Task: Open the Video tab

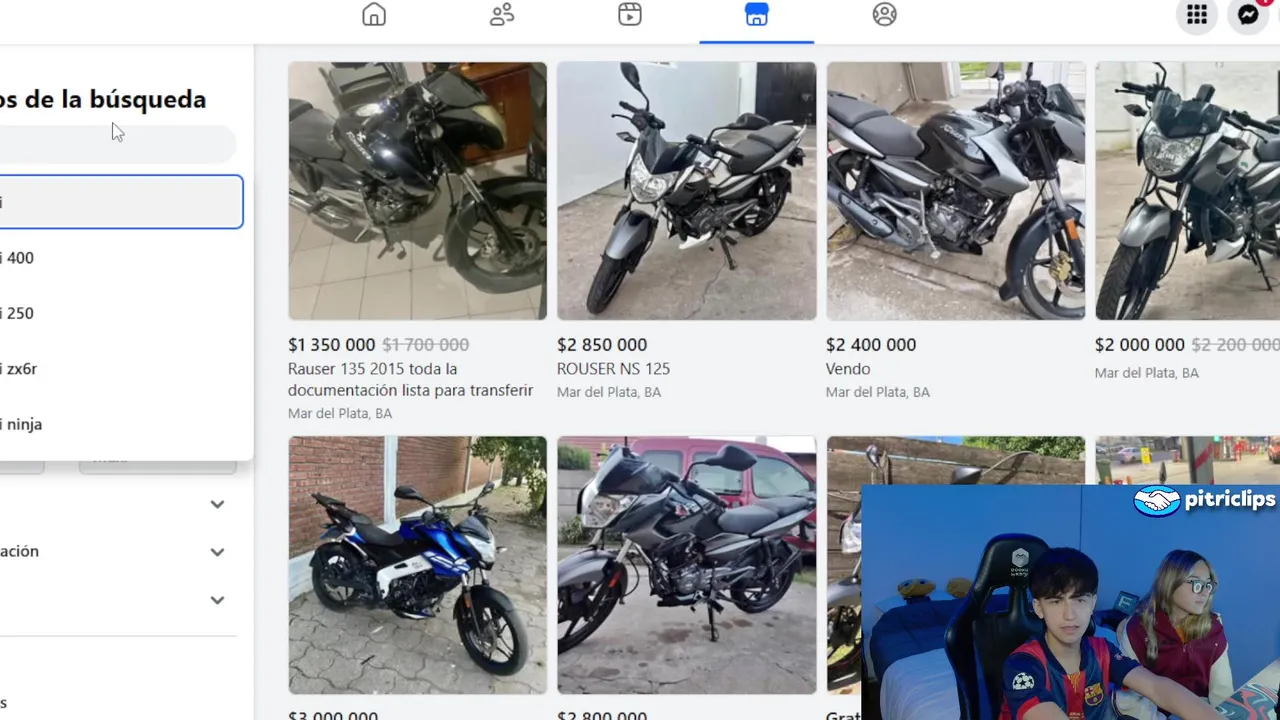Action: [x=630, y=15]
